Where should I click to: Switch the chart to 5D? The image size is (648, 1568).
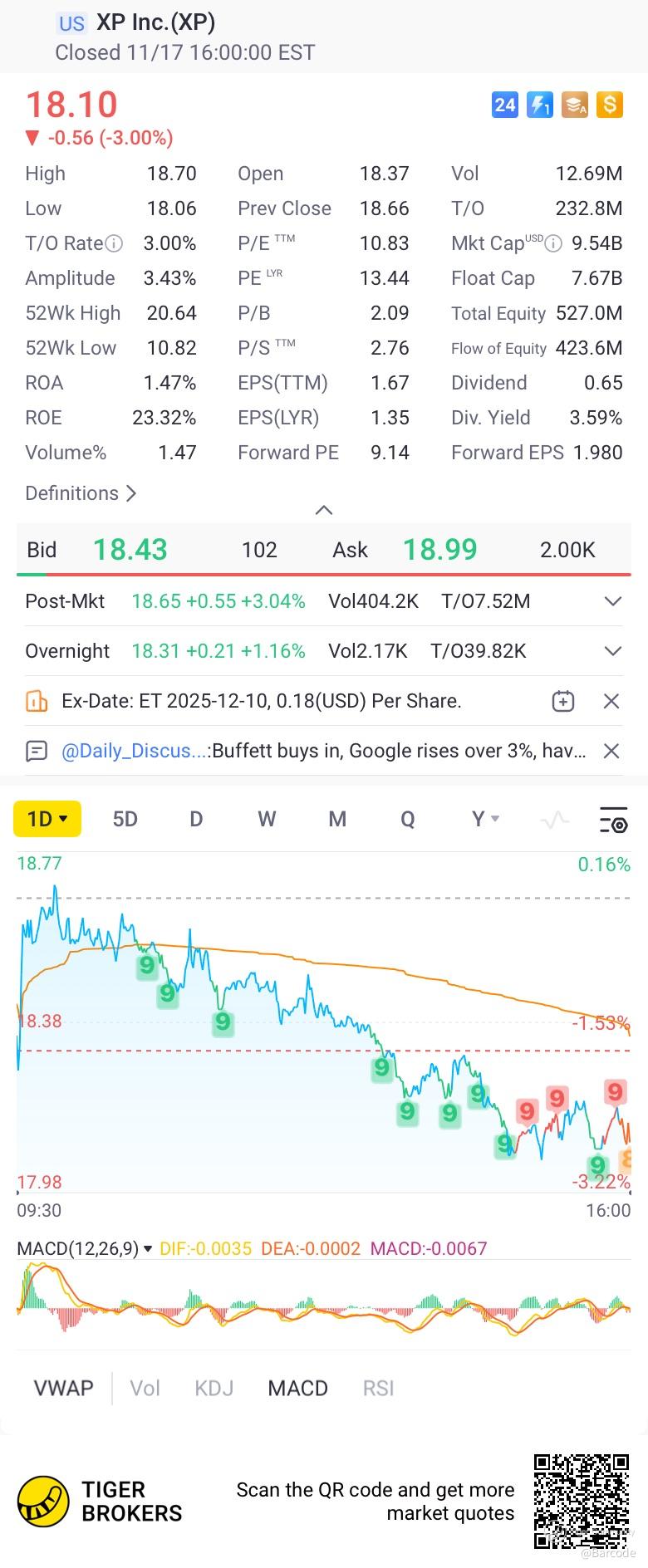click(x=125, y=820)
